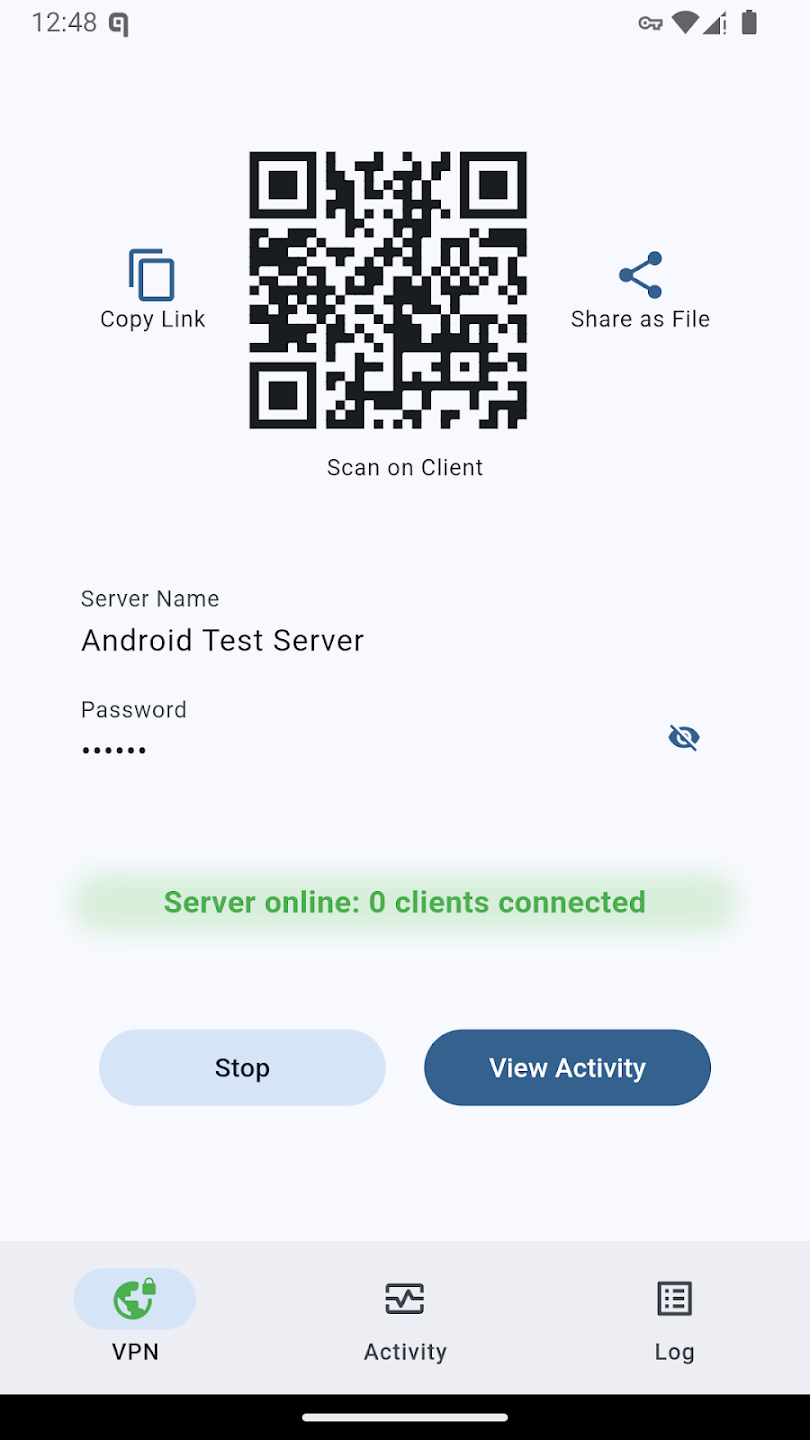This screenshot has width=810, height=1440.
Task: Open View Activity
Action: [567, 1067]
